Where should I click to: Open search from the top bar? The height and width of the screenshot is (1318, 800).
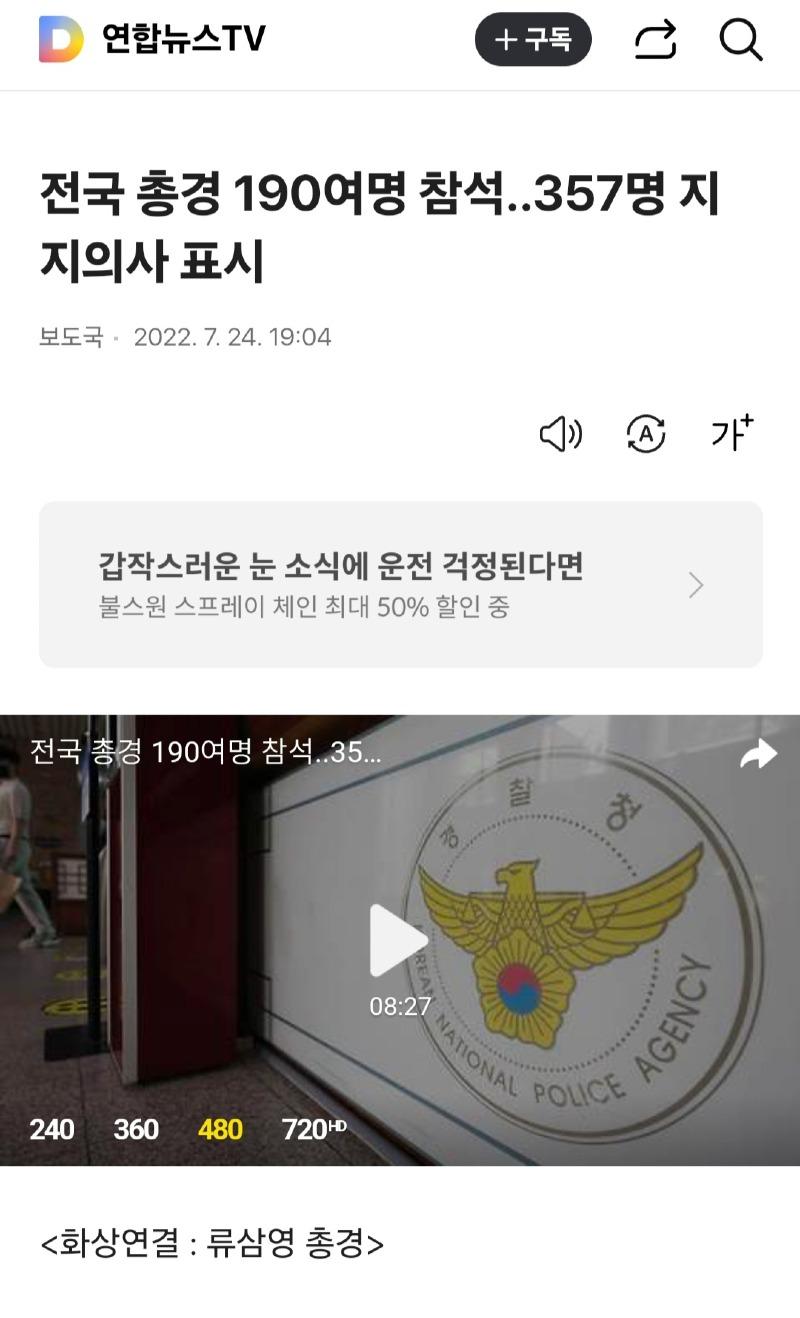coord(741,40)
